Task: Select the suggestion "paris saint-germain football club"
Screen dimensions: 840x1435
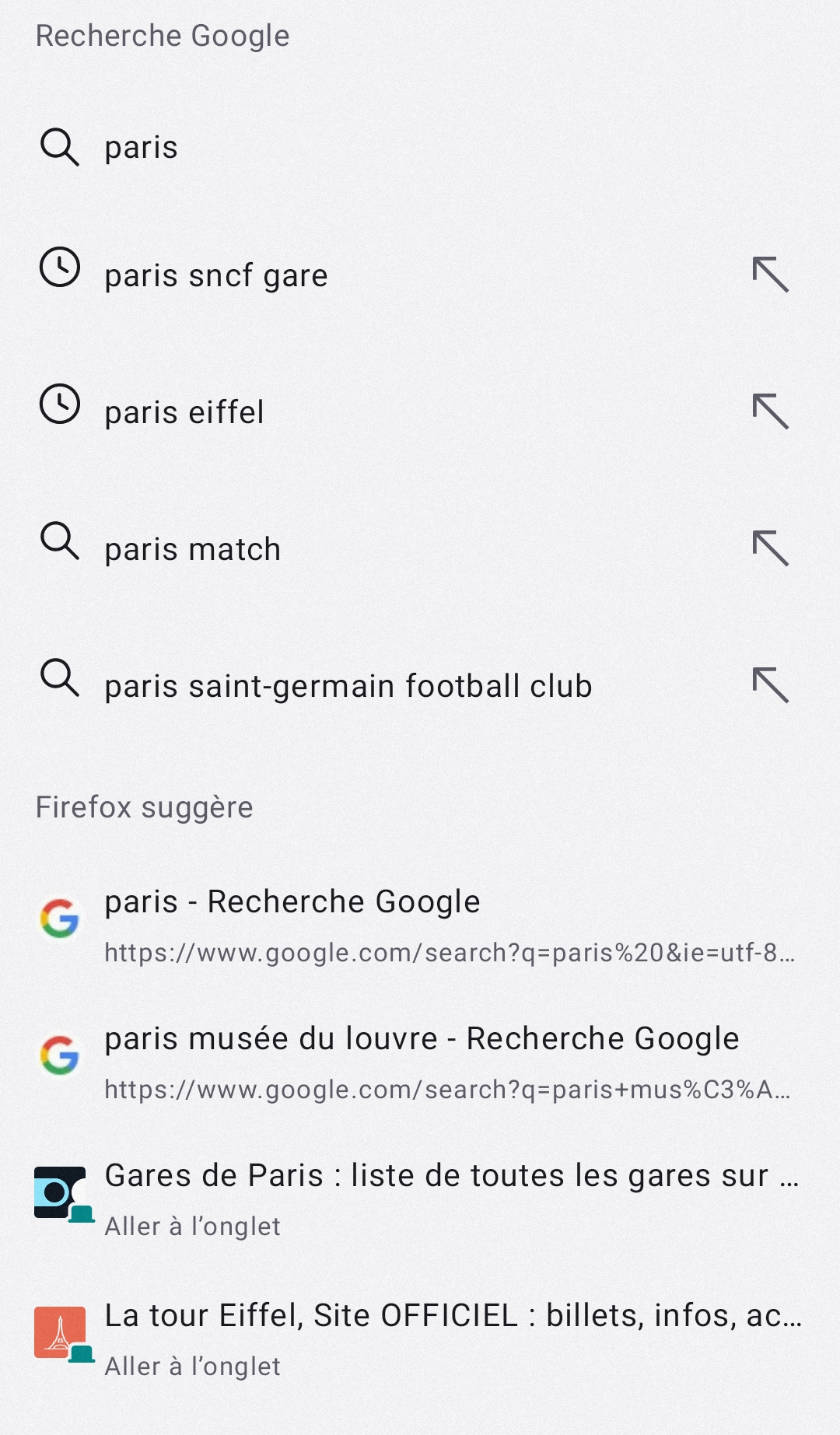Action: point(348,685)
